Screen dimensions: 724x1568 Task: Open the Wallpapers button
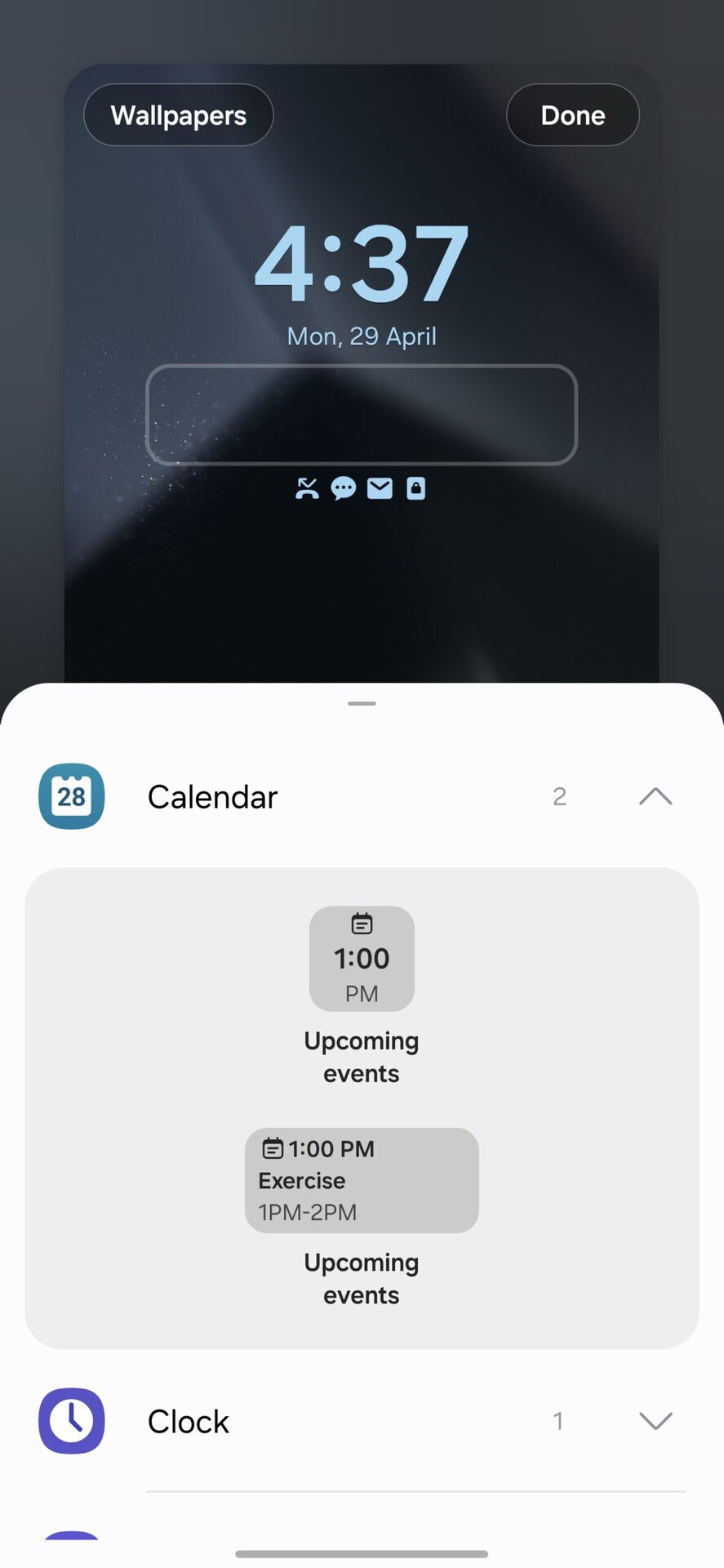178,115
